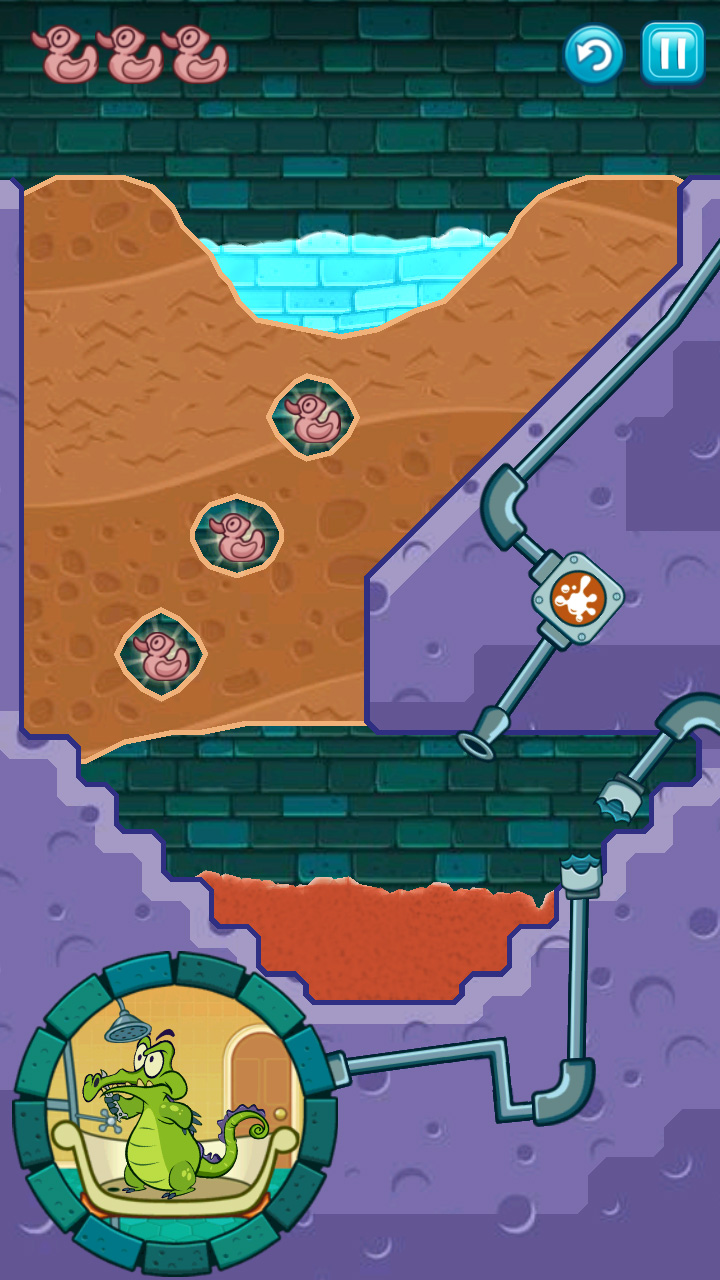The image size is (720, 1280).
Task: Restart the level with the reset icon
Action: 594,54
